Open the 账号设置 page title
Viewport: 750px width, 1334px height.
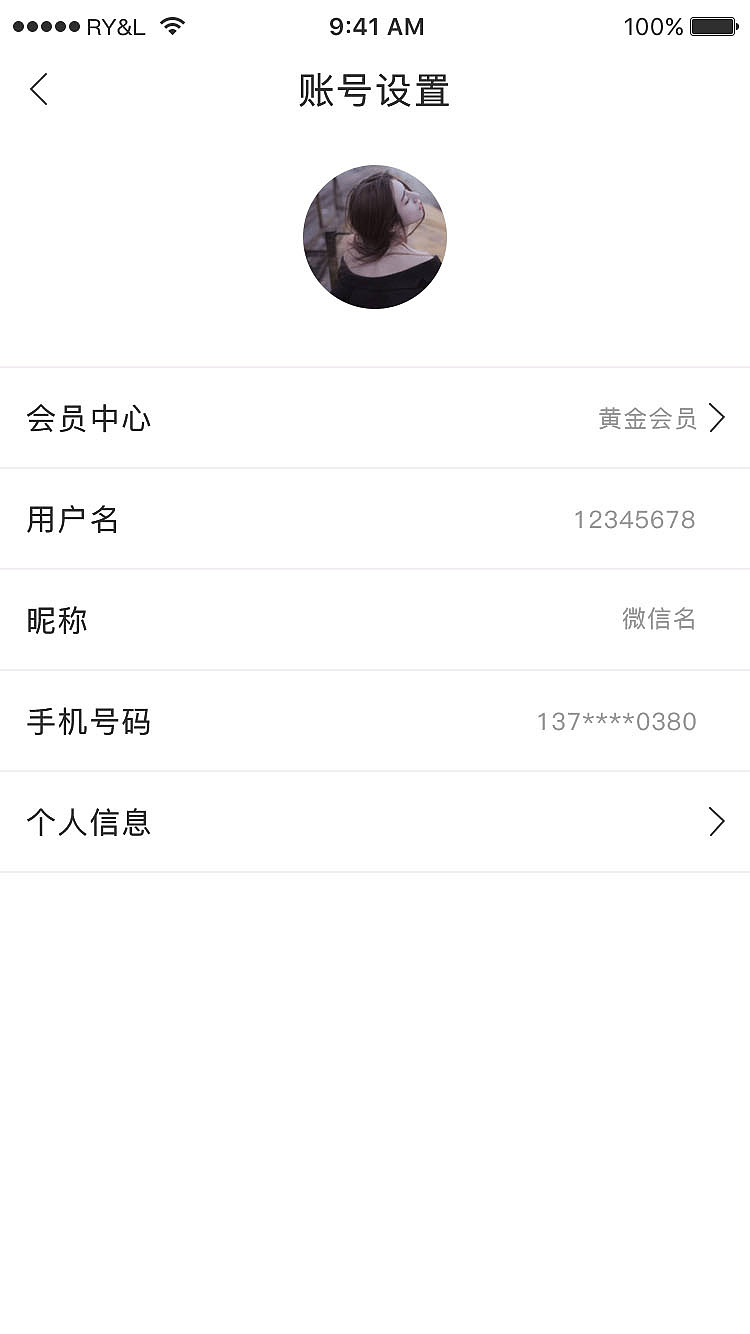375,90
